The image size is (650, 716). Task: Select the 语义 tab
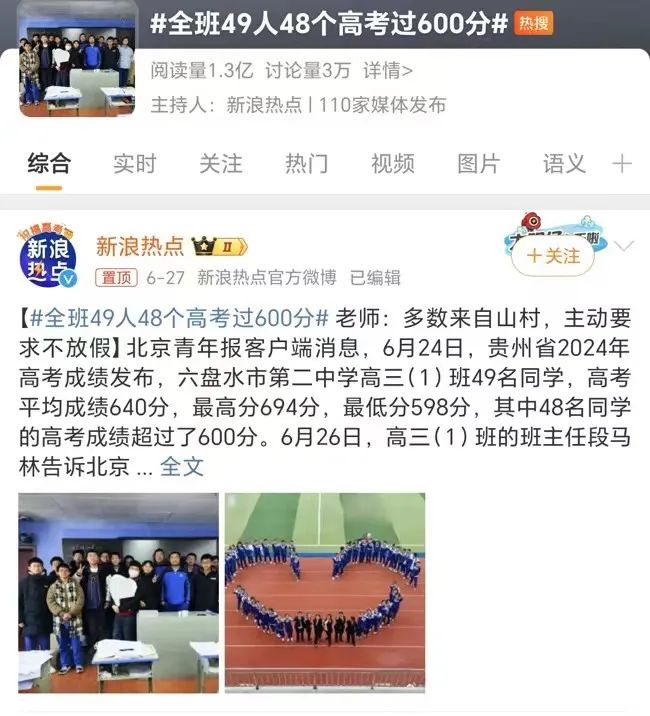click(x=564, y=164)
